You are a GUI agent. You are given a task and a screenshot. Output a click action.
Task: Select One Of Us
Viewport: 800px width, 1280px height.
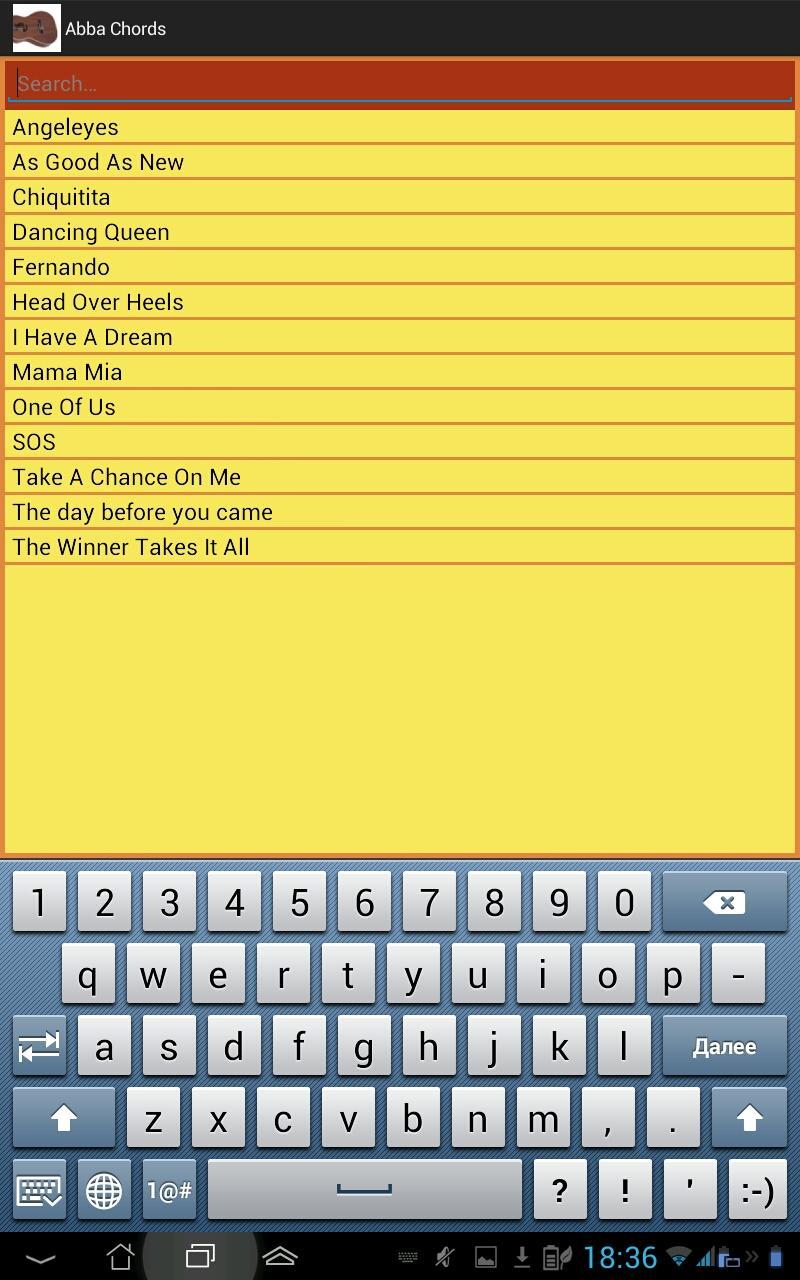click(400, 407)
